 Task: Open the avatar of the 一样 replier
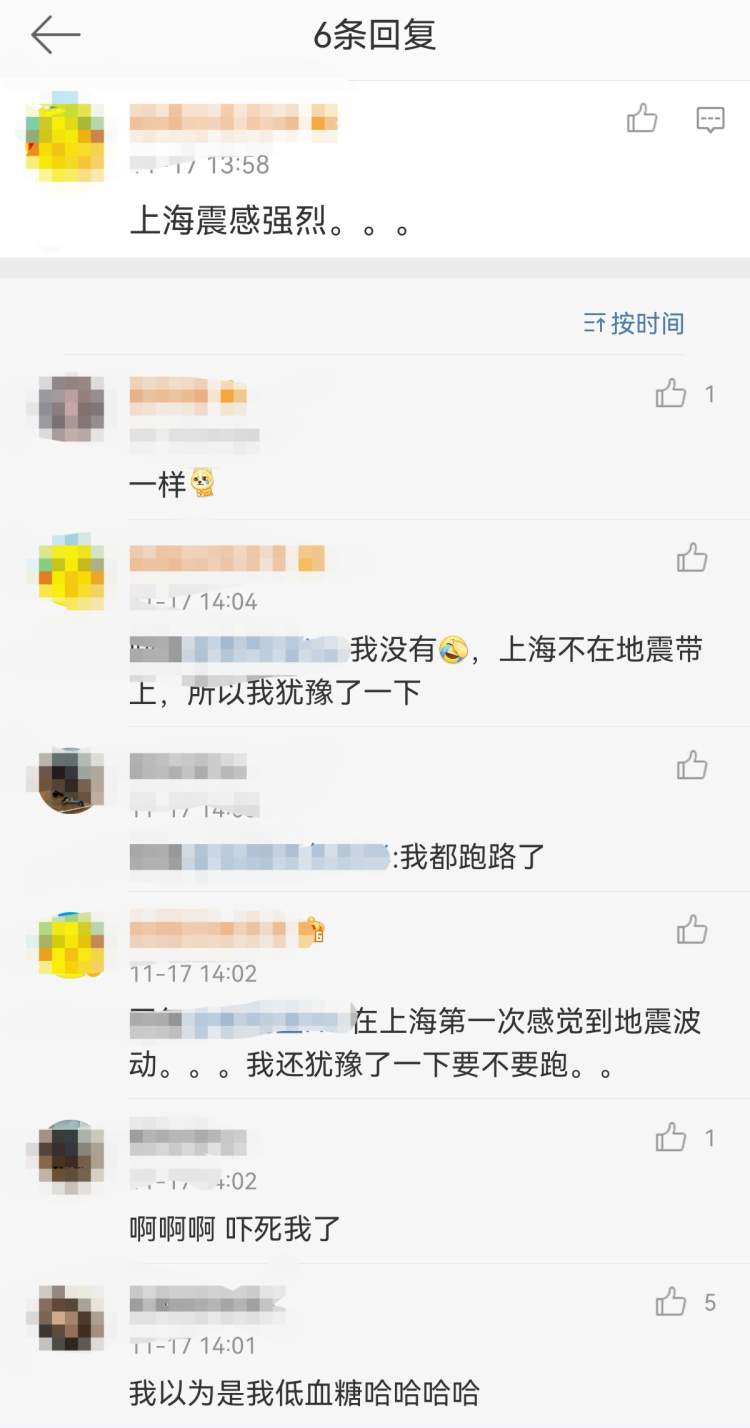71,408
